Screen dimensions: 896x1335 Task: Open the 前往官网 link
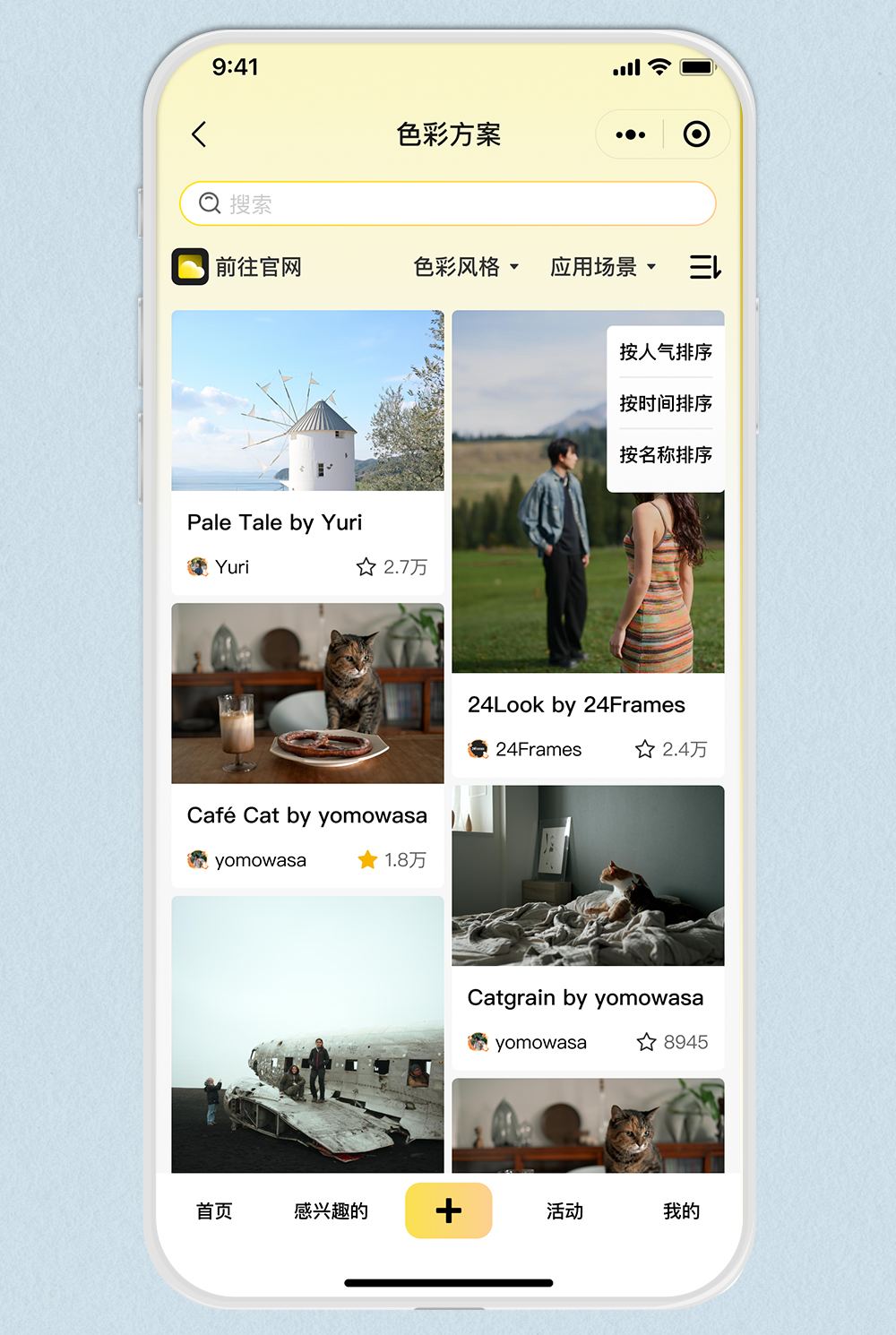pos(237,267)
